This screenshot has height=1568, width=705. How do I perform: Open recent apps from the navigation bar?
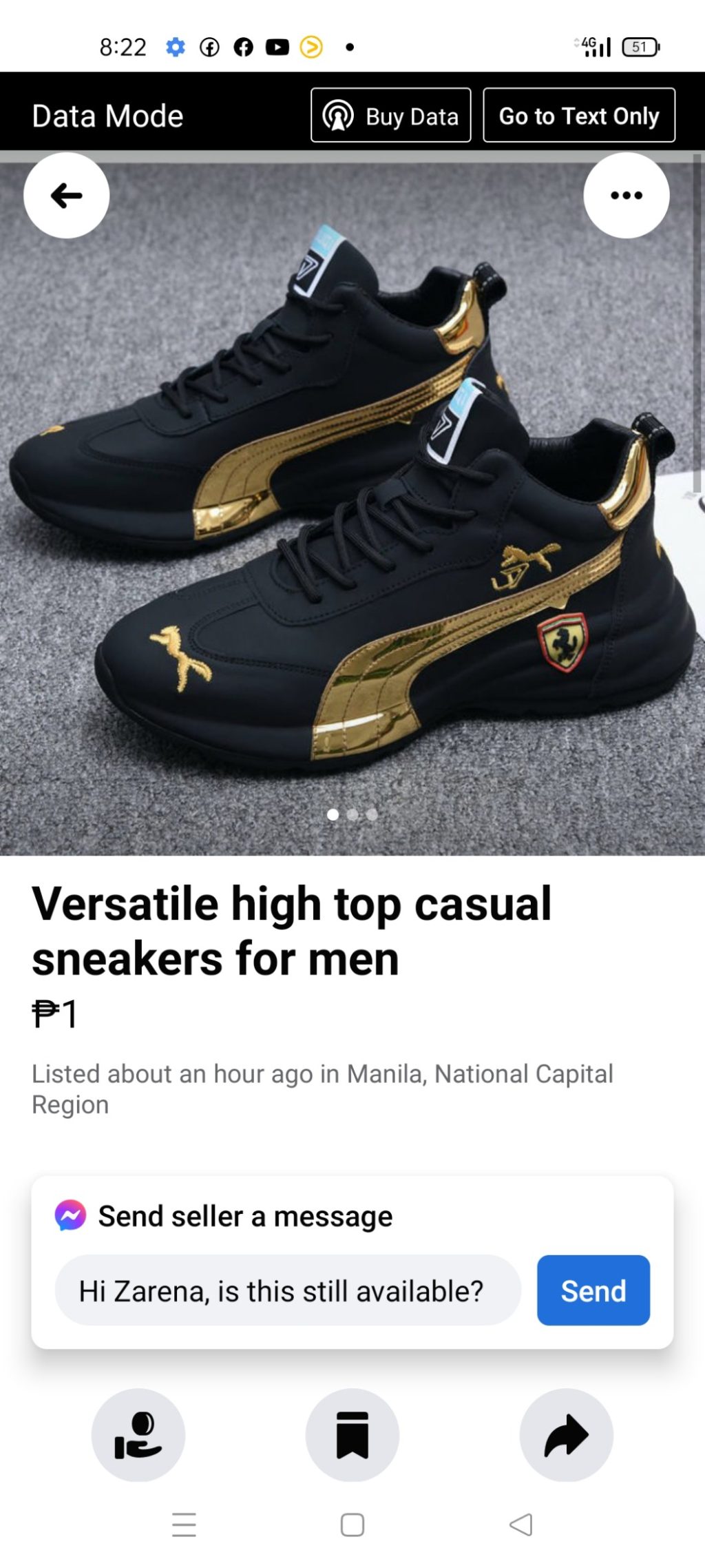184,1525
